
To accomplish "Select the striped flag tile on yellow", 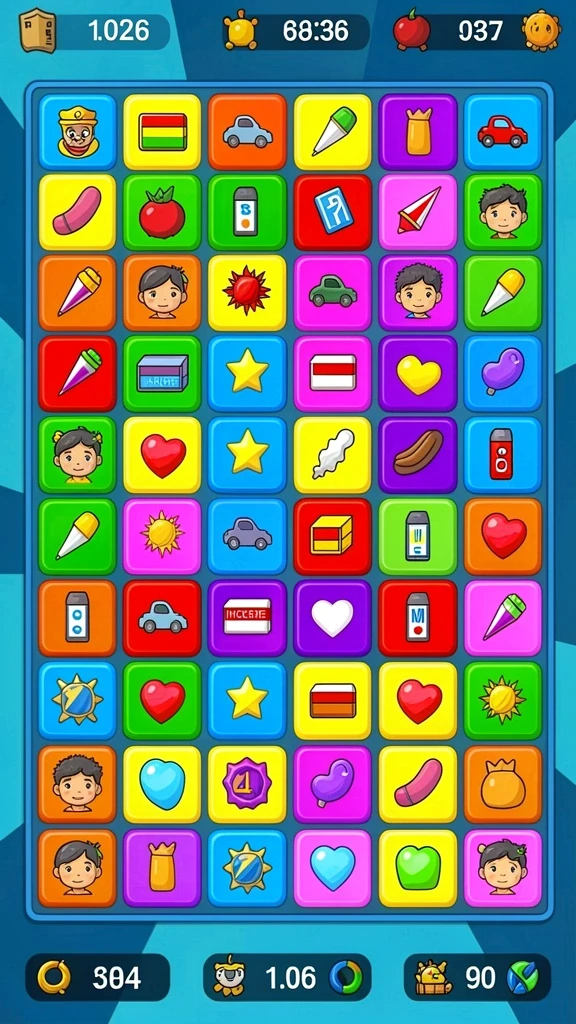I will coord(163,132).
